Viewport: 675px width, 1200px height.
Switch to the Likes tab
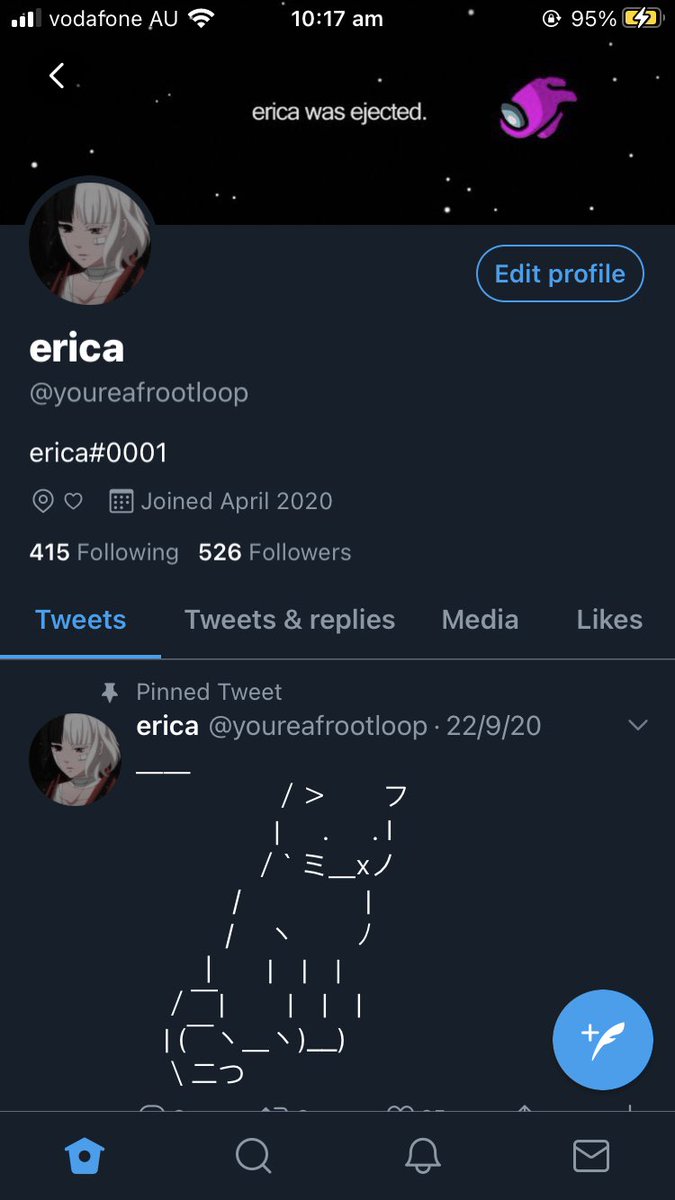pos(609,620)
